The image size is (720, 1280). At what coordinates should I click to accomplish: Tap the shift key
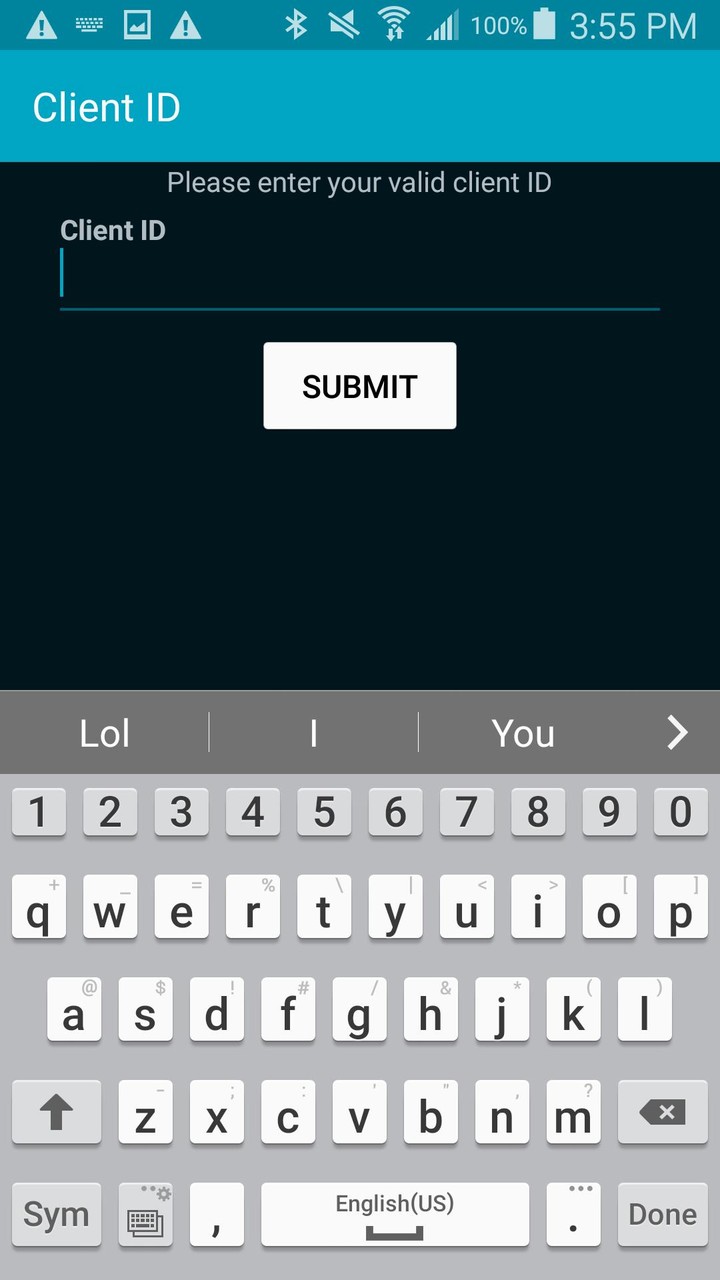click(x=56, y=1112)
